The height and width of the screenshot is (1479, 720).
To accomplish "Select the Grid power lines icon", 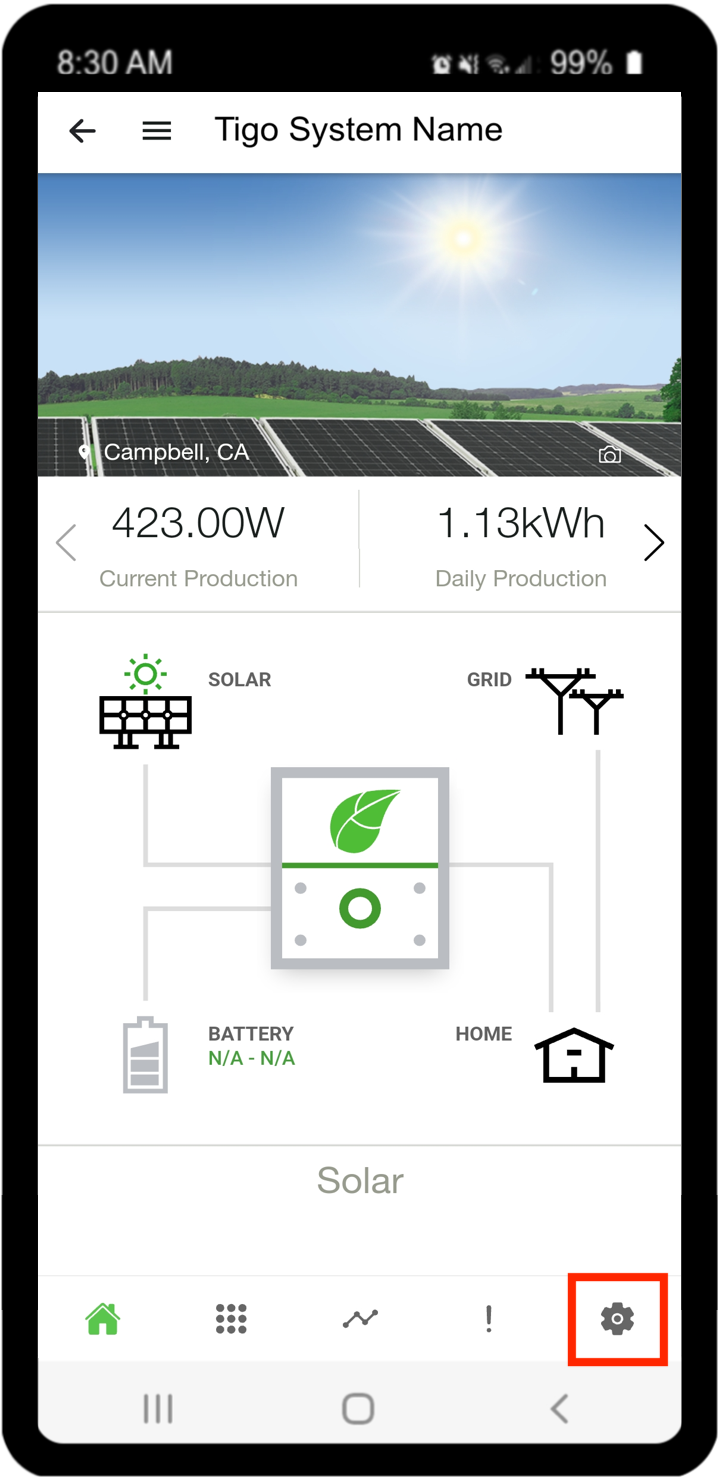I will 575,700.
